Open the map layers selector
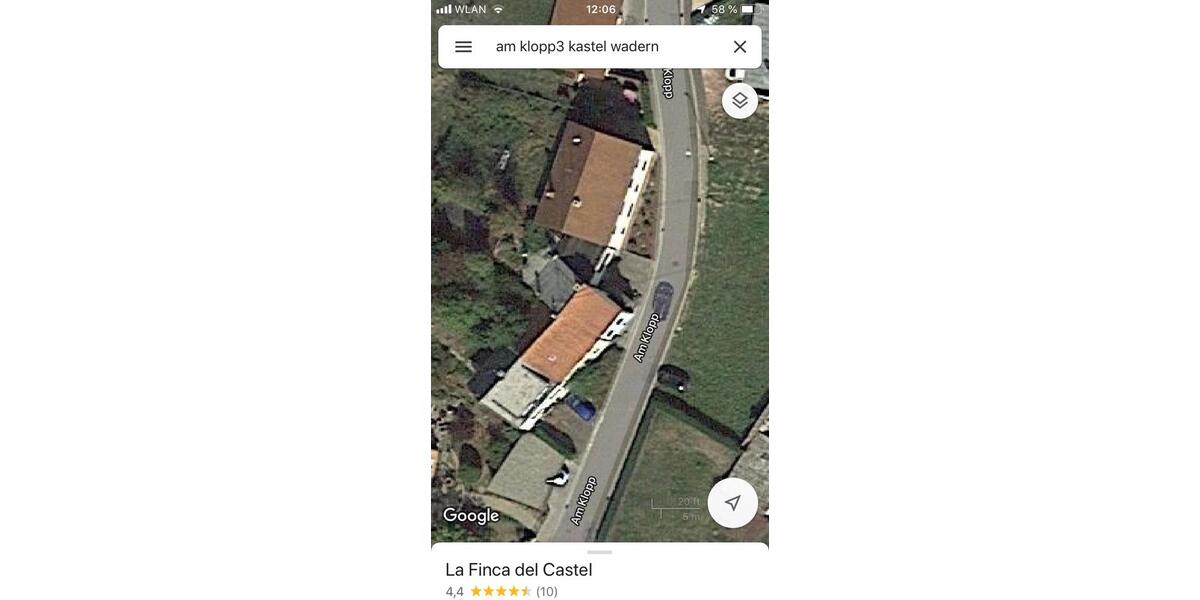Viewport: 1200px width, 600px height. (740, 101)
